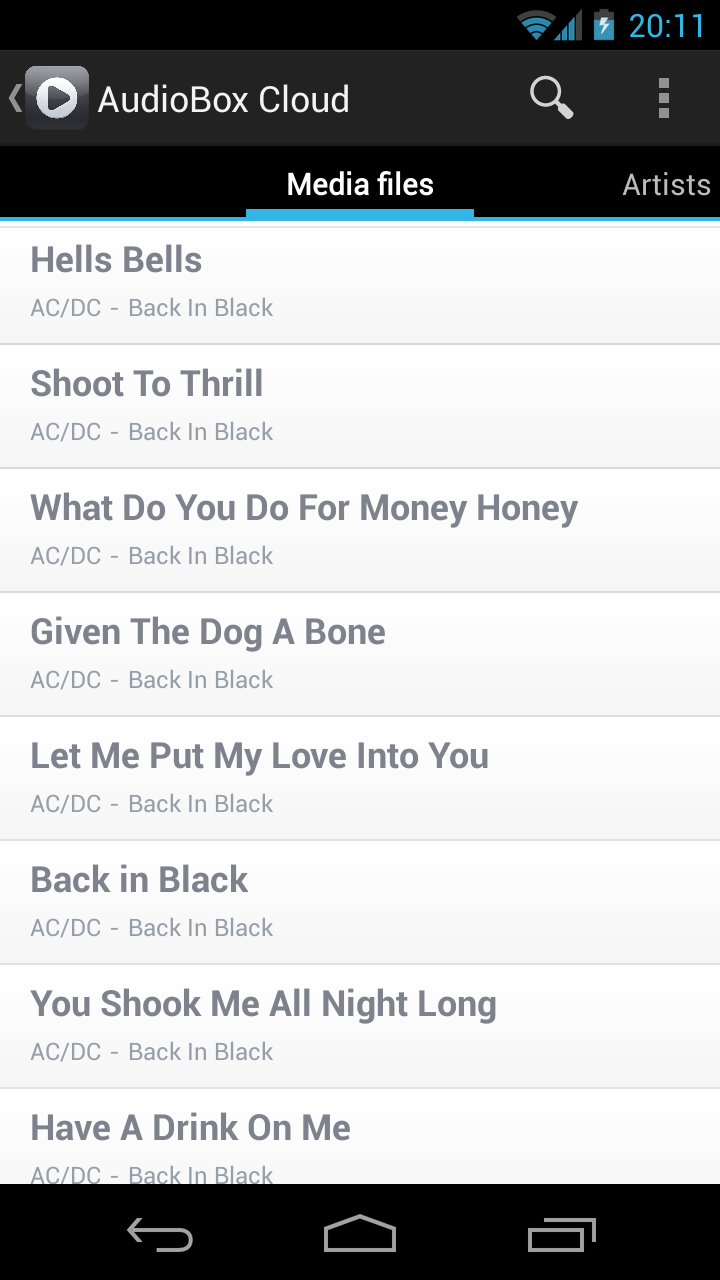Open search in AudioBox Cloud
This screenshot has width=720, height=1280.
[551, 97]
